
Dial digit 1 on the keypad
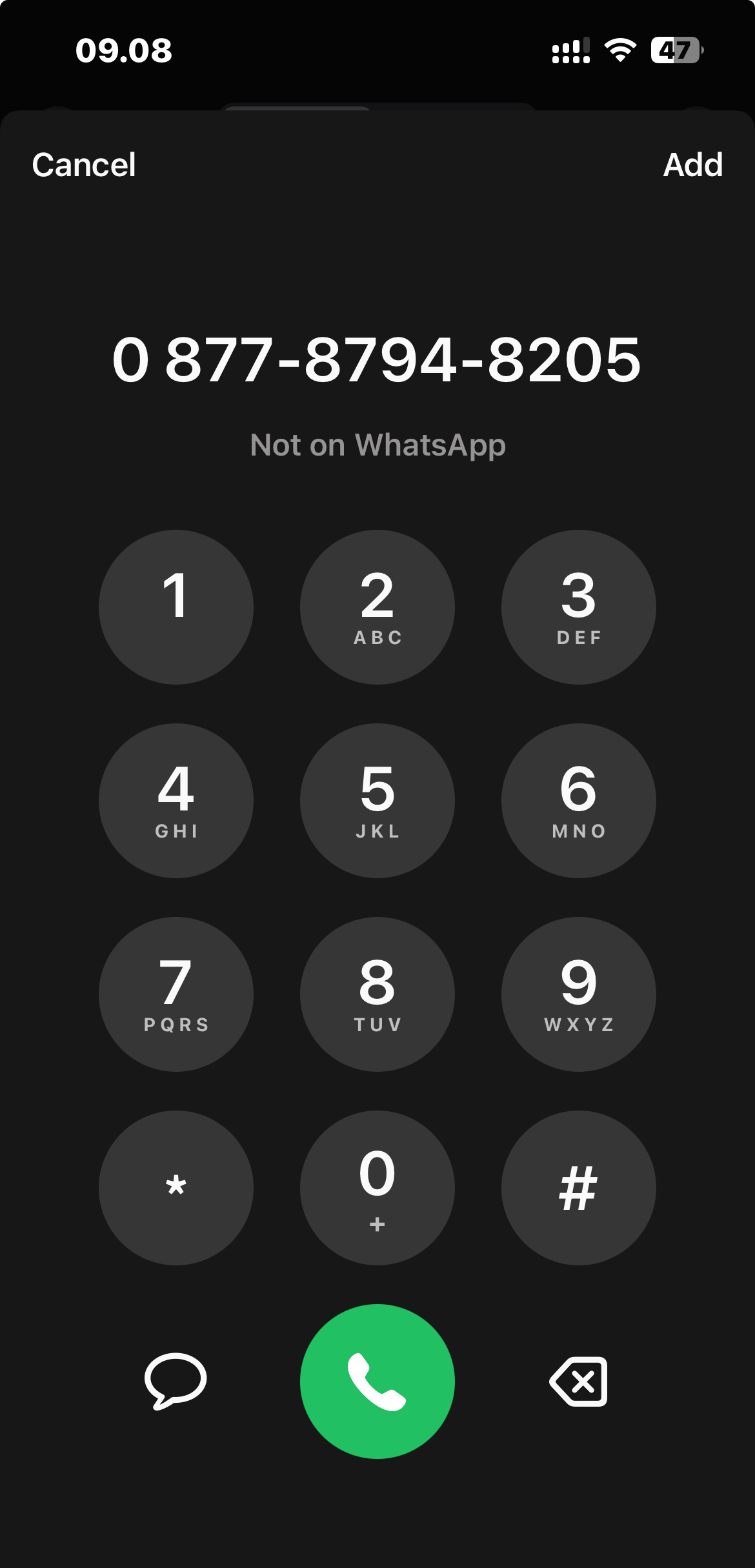click(176, 607)
